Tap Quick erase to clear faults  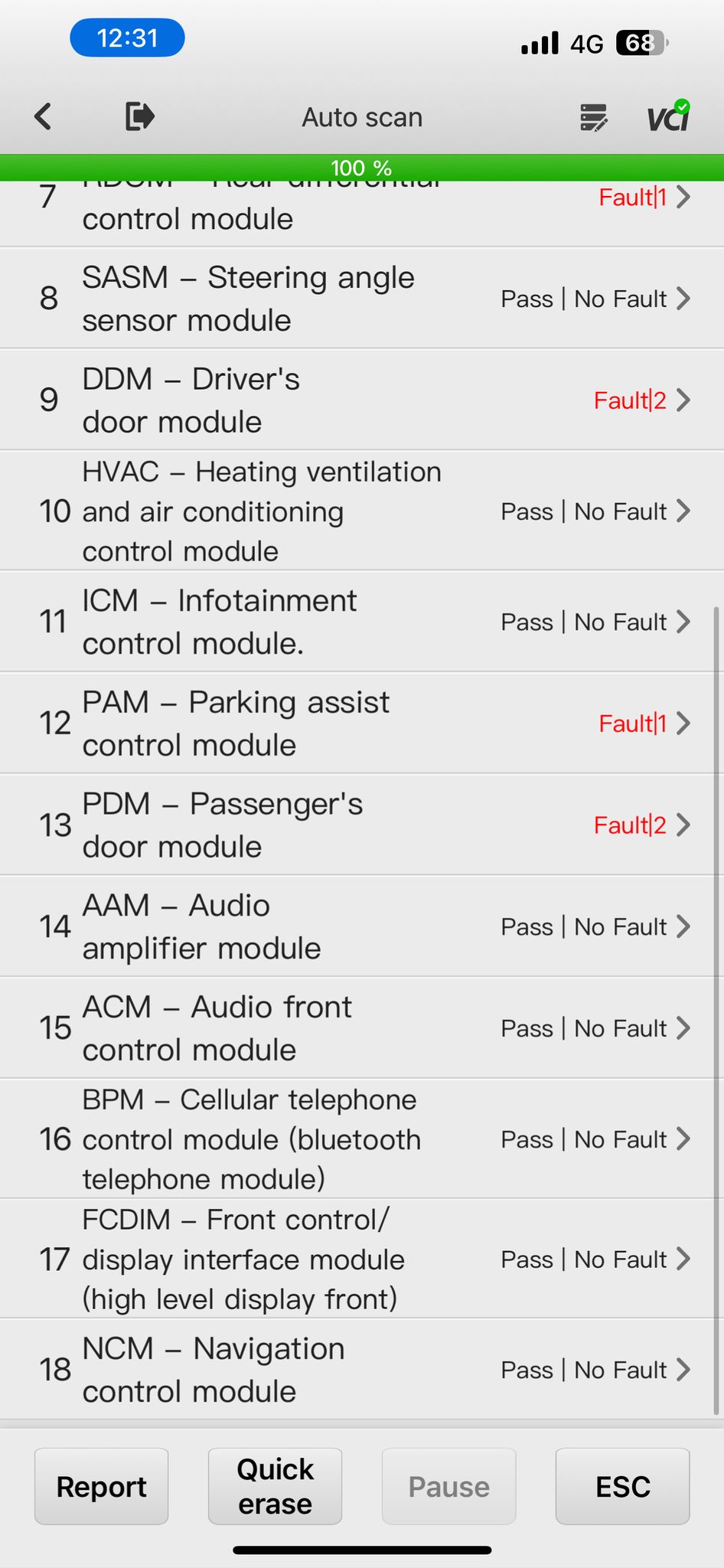(275, 1486)
